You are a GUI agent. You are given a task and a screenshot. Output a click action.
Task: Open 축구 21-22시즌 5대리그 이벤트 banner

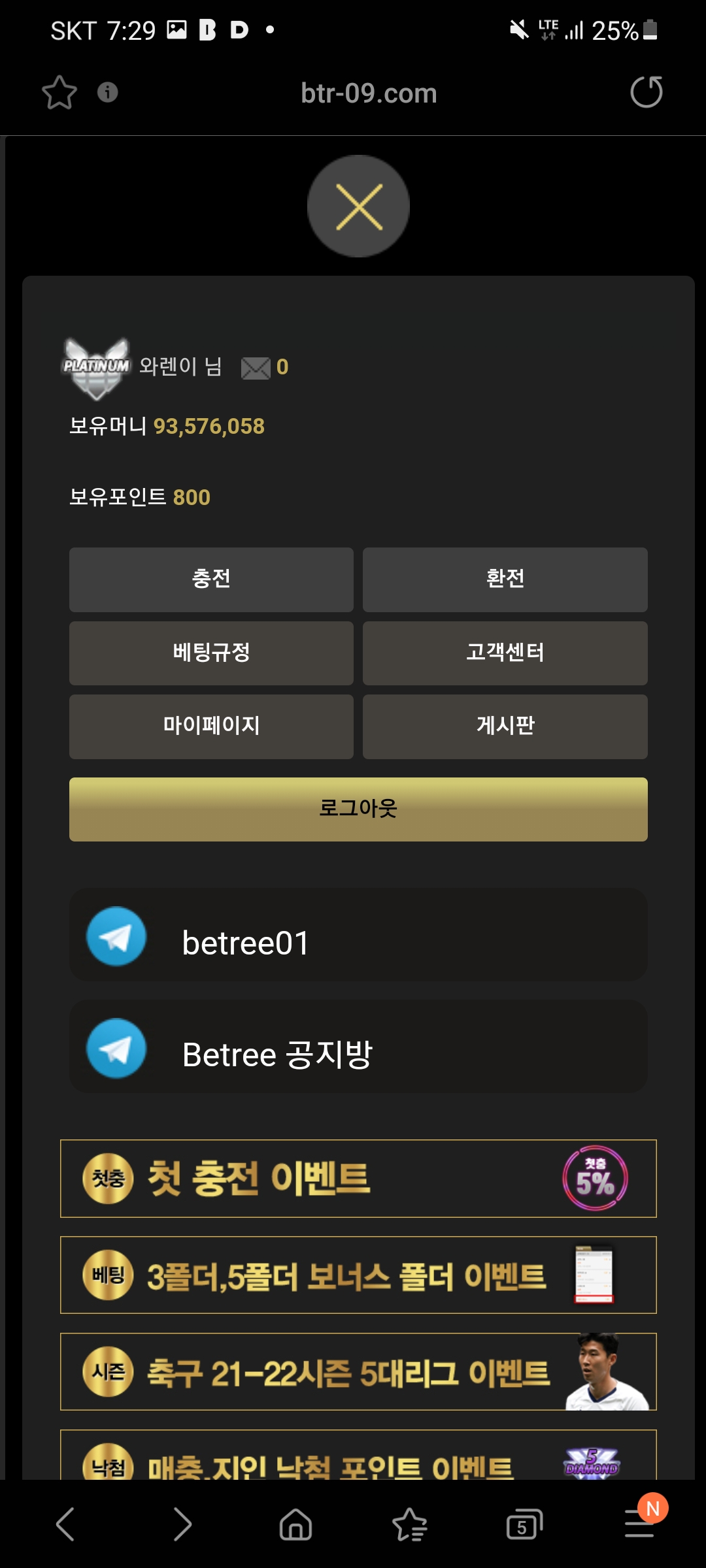(358, 1372)
